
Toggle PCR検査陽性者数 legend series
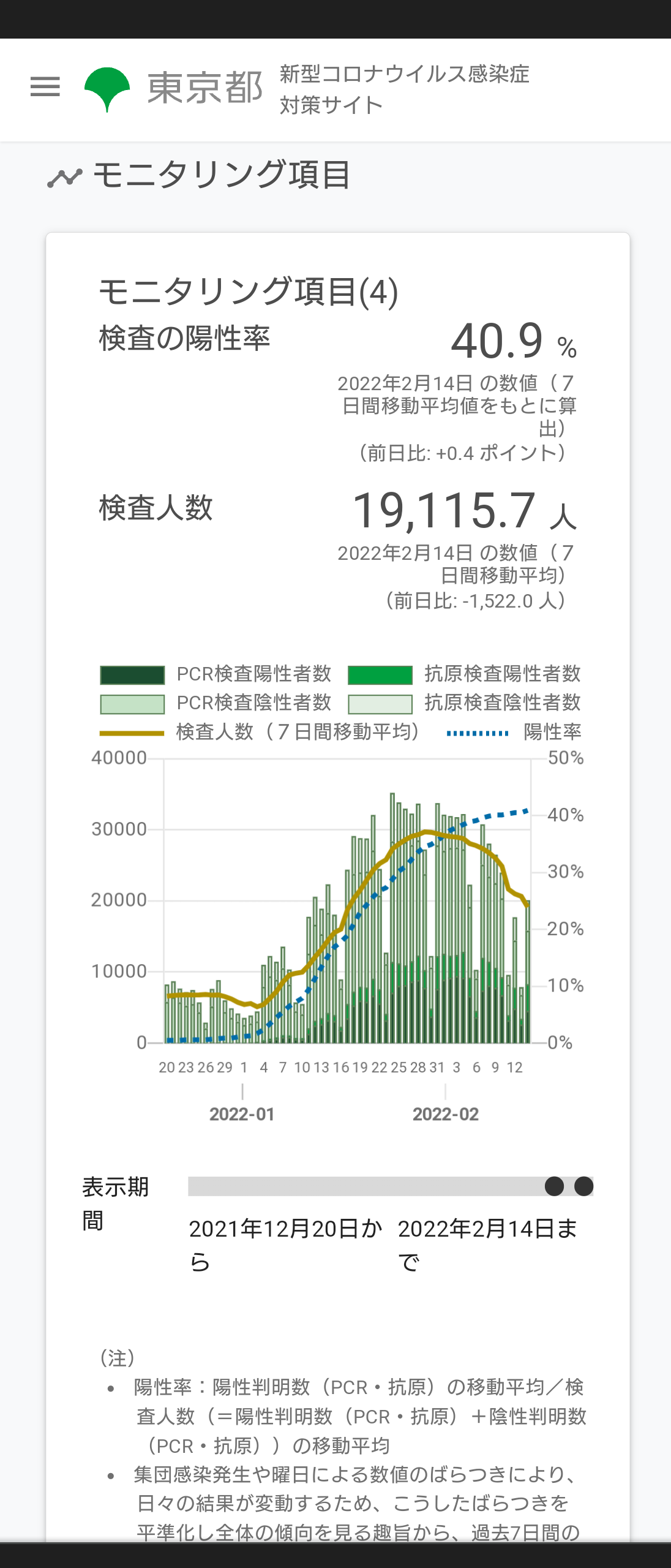point(216,674)
